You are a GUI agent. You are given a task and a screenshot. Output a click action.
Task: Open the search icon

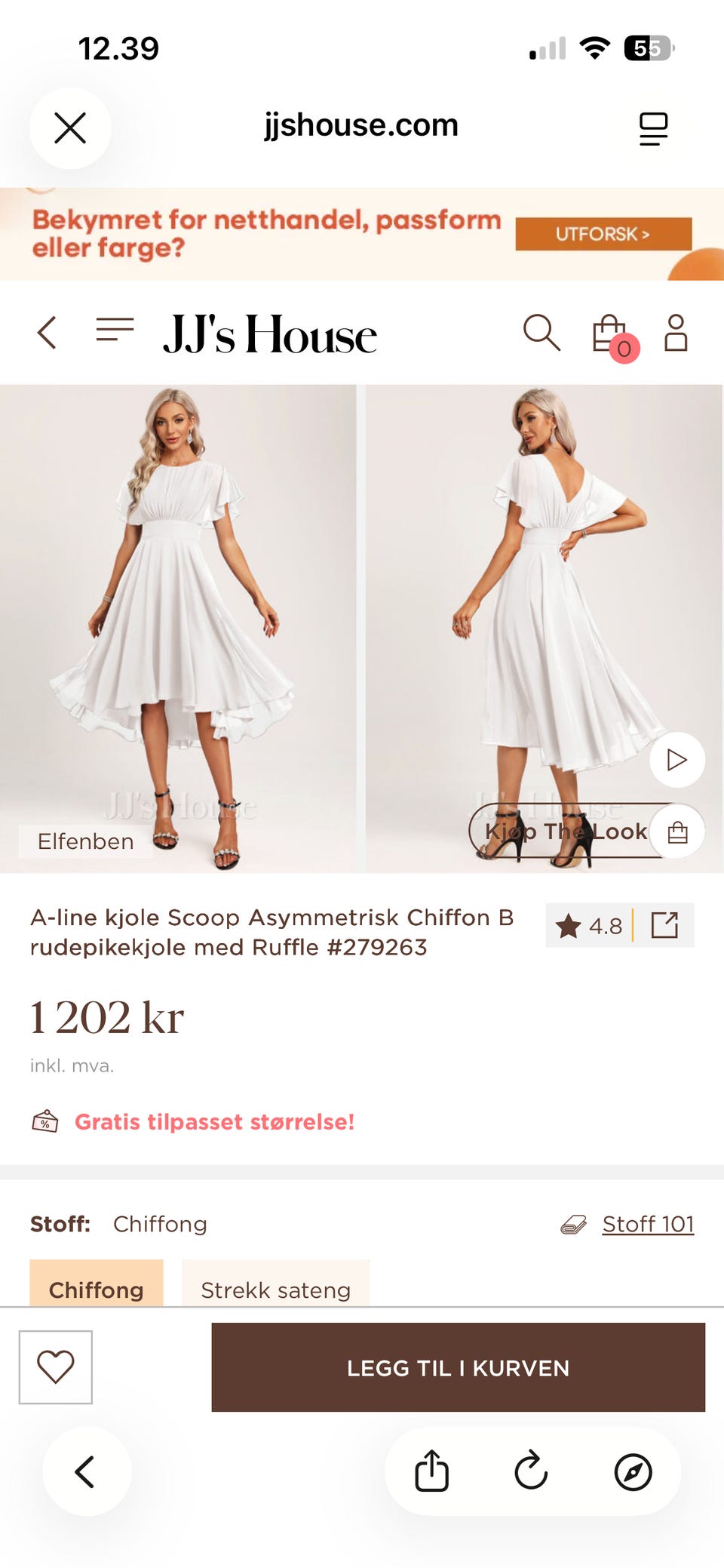tap(541, 333)
